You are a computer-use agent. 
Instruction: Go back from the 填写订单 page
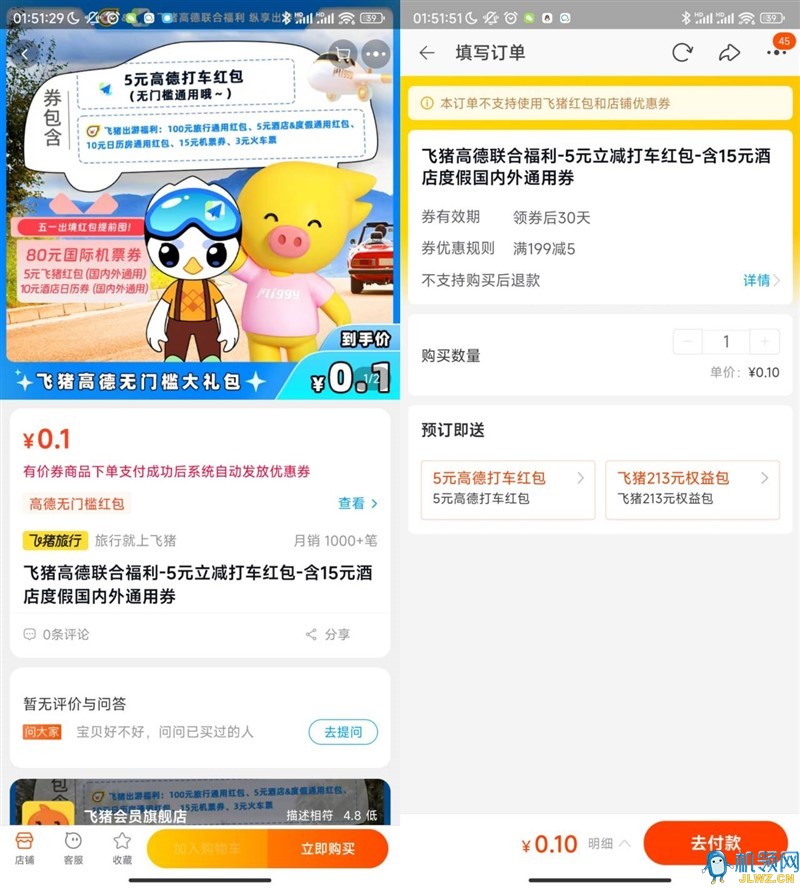point(427,53)
